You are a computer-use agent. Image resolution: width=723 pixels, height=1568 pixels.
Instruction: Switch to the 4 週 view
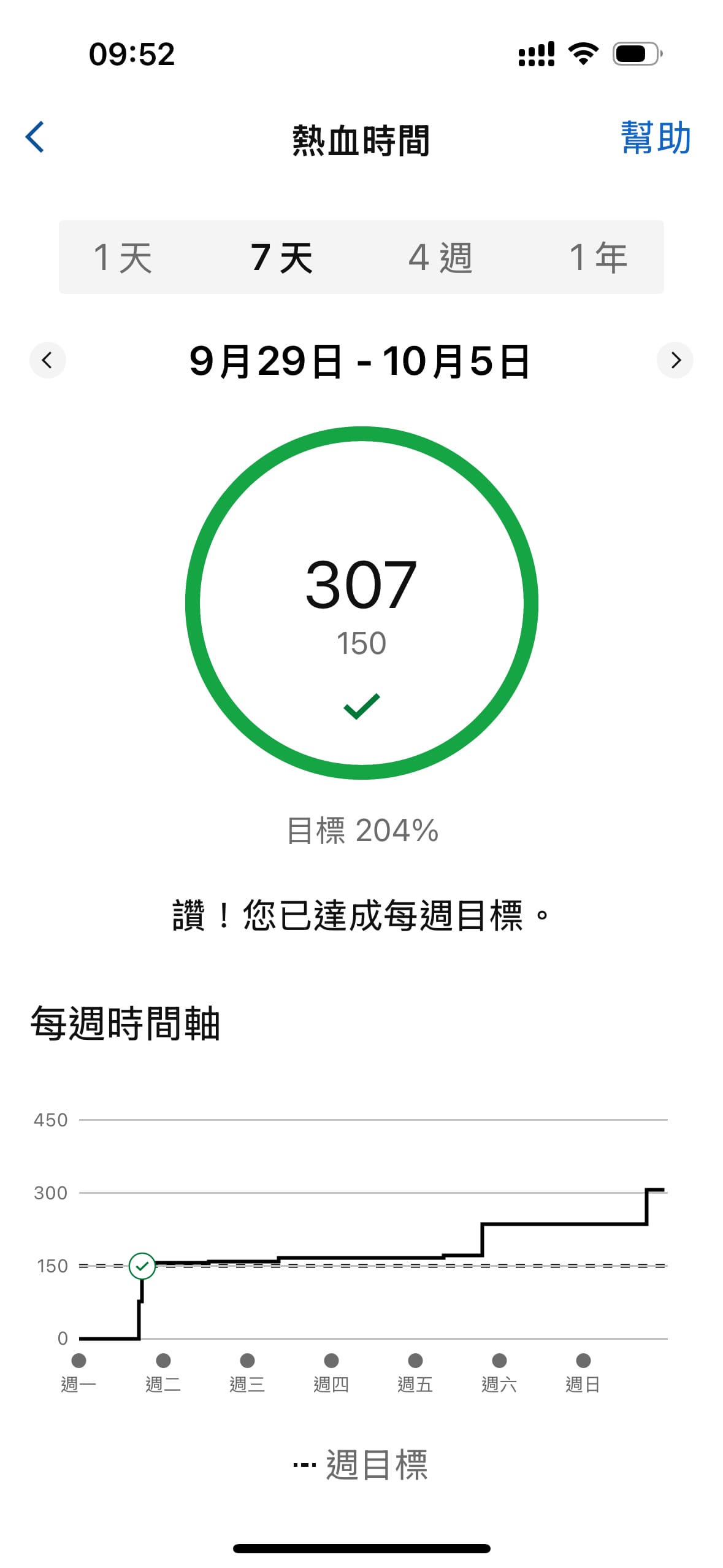(440, 257)
